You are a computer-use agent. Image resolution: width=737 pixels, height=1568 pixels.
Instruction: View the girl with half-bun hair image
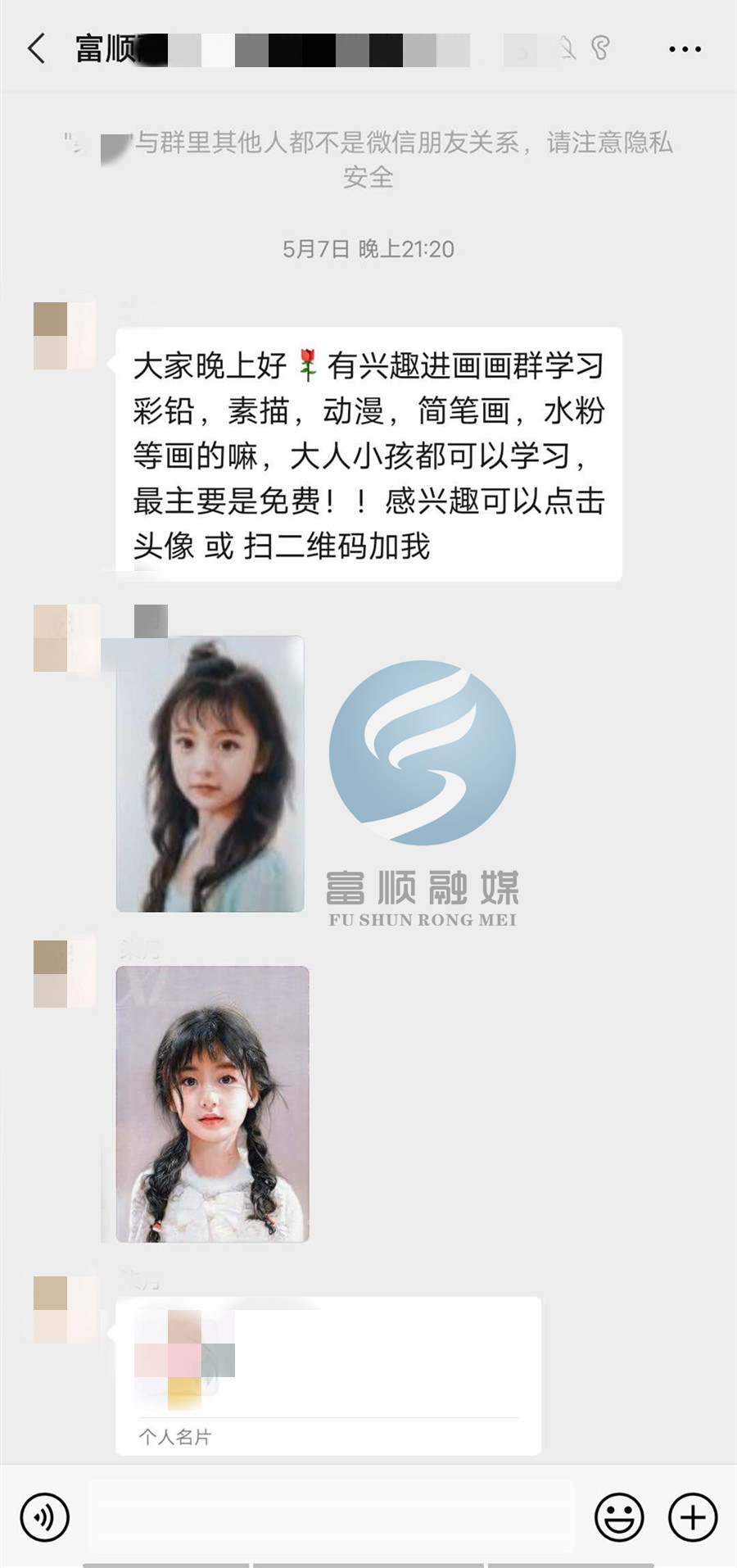point(210,774)
